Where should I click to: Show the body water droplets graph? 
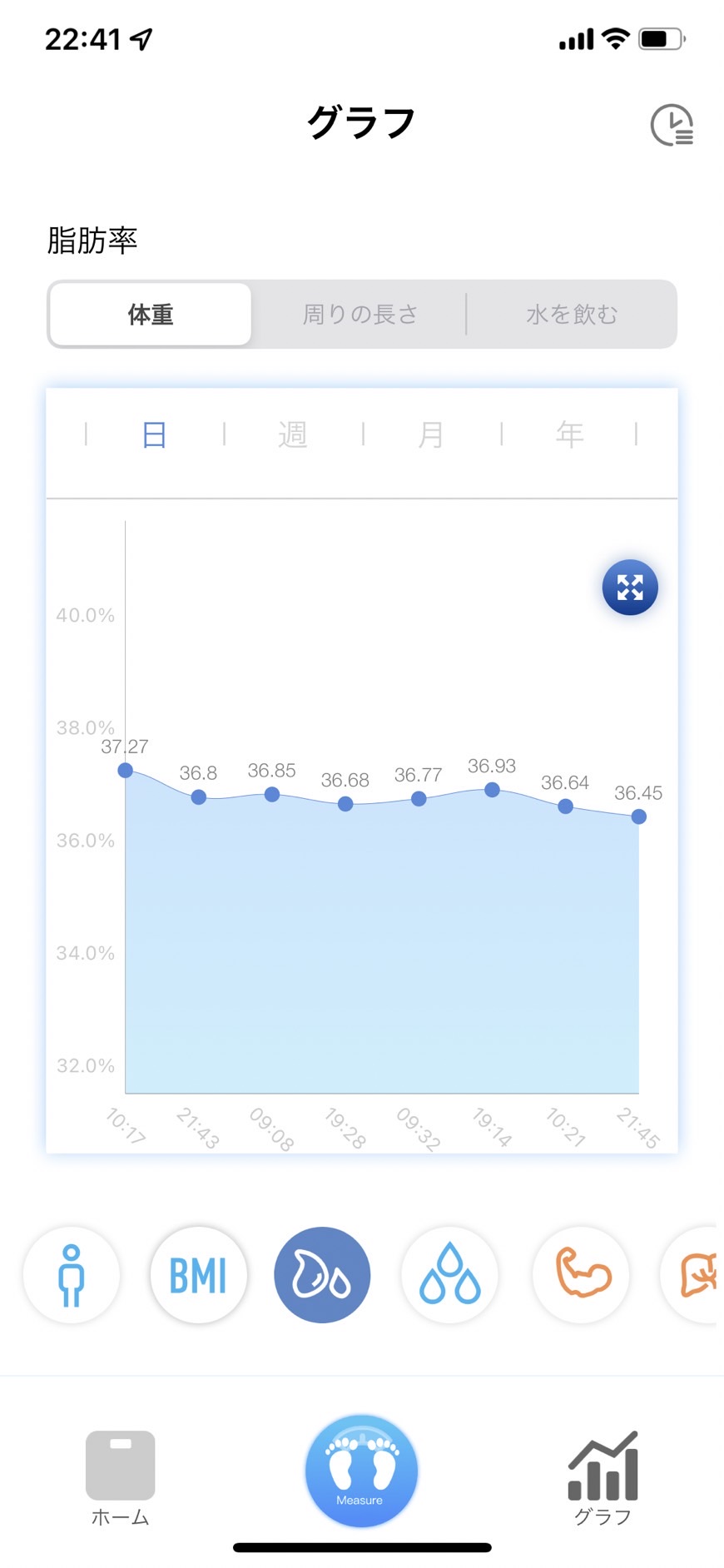(x=450, y=1275)
